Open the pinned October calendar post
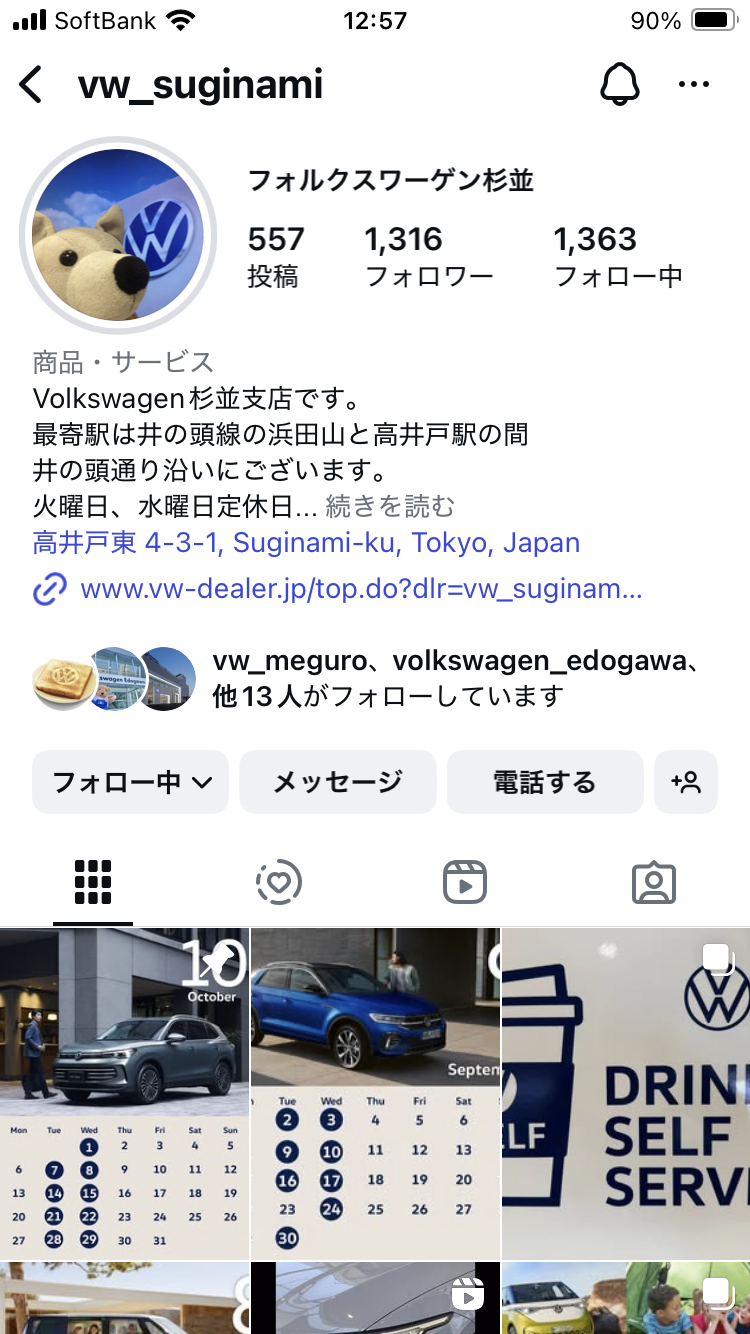Viewport: 750px width, 1334px height. [x=124, y=1093]
